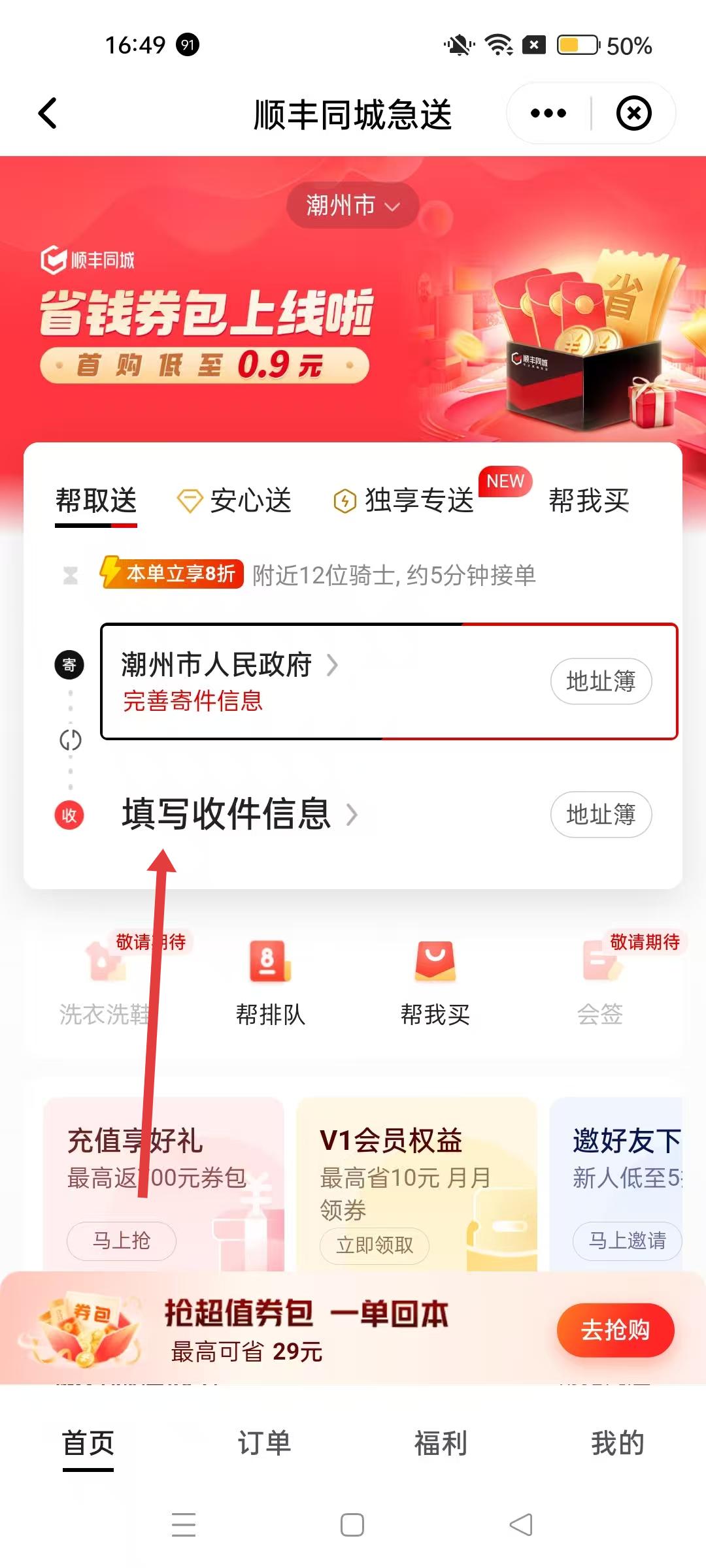Select the 帮我买 tab at top
The image size is (706, 1568).
(x=588, y=501)
